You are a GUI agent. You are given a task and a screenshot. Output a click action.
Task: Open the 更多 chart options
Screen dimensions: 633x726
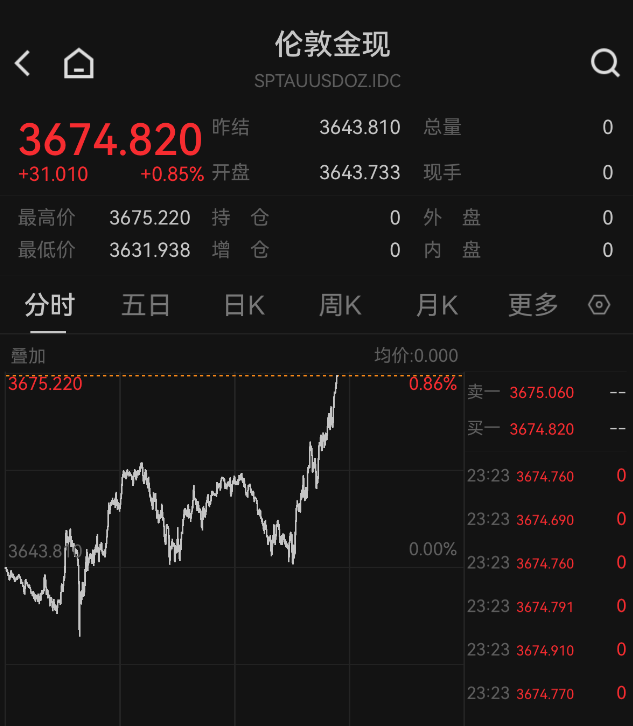pyautogui.click(x=533, y=305)
